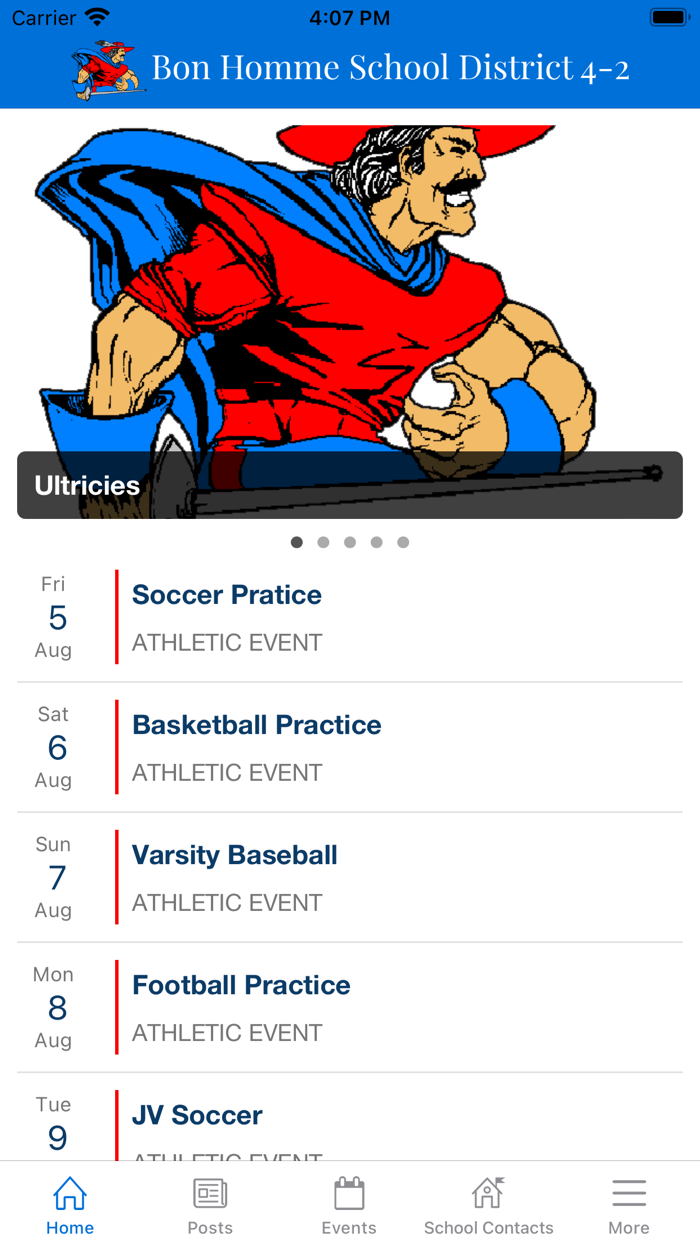
Task: Open the More menu tab
Action: coord(629,1204)
